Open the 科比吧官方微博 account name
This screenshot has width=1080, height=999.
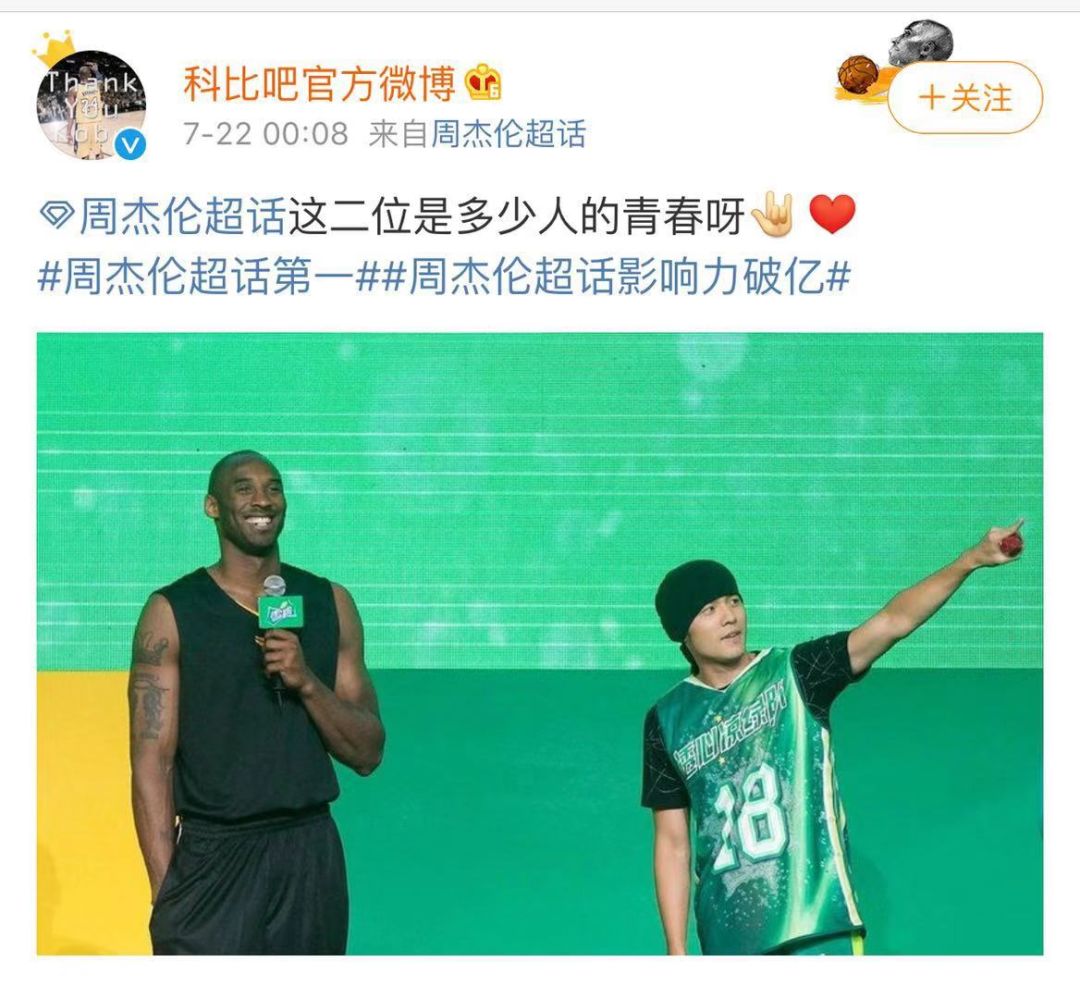pyautogui.click(x=319, y=84)
